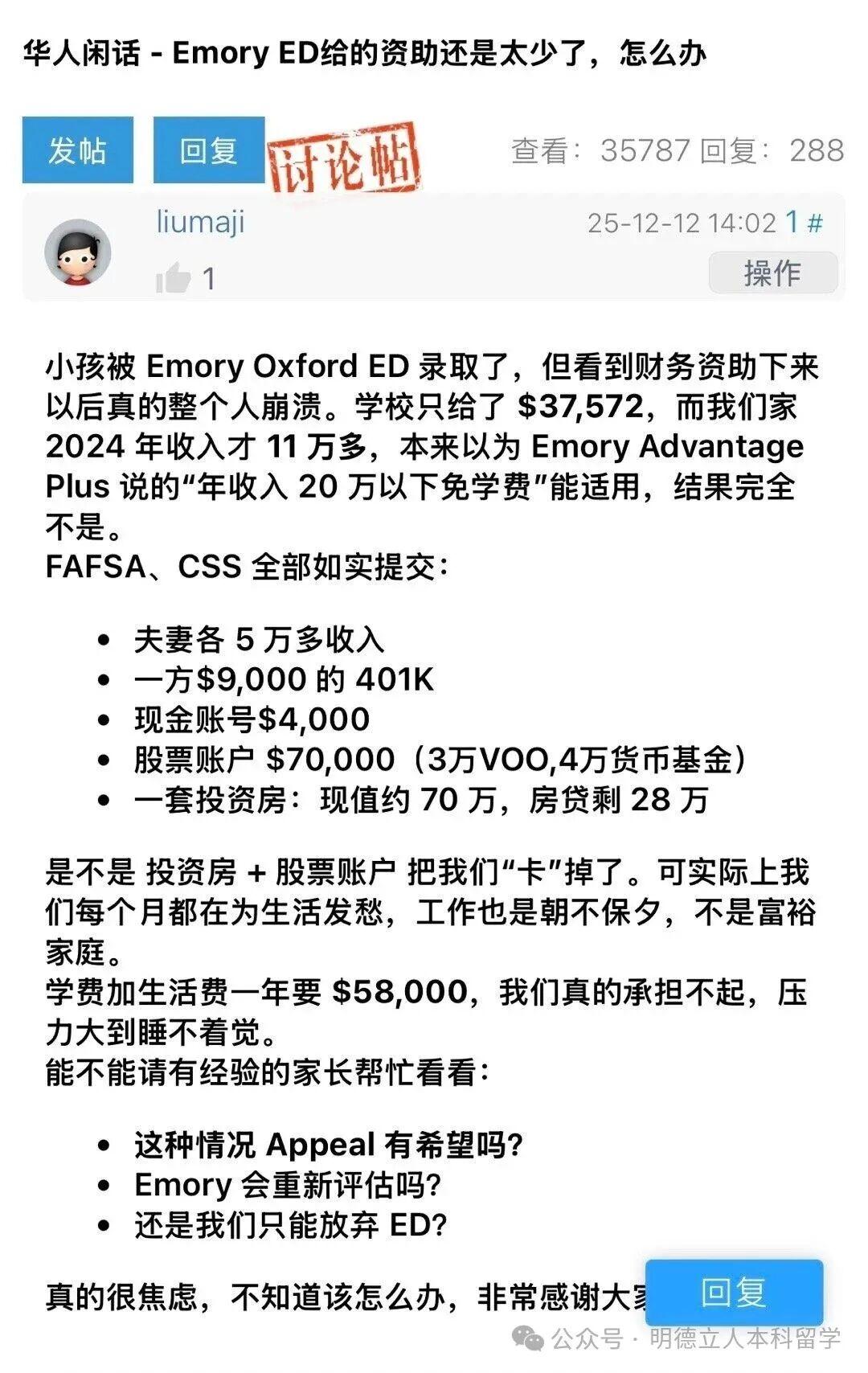This screenshot has height=1373, width=868.
Task: Open the 1# floor link
Action: coord(804,223)
